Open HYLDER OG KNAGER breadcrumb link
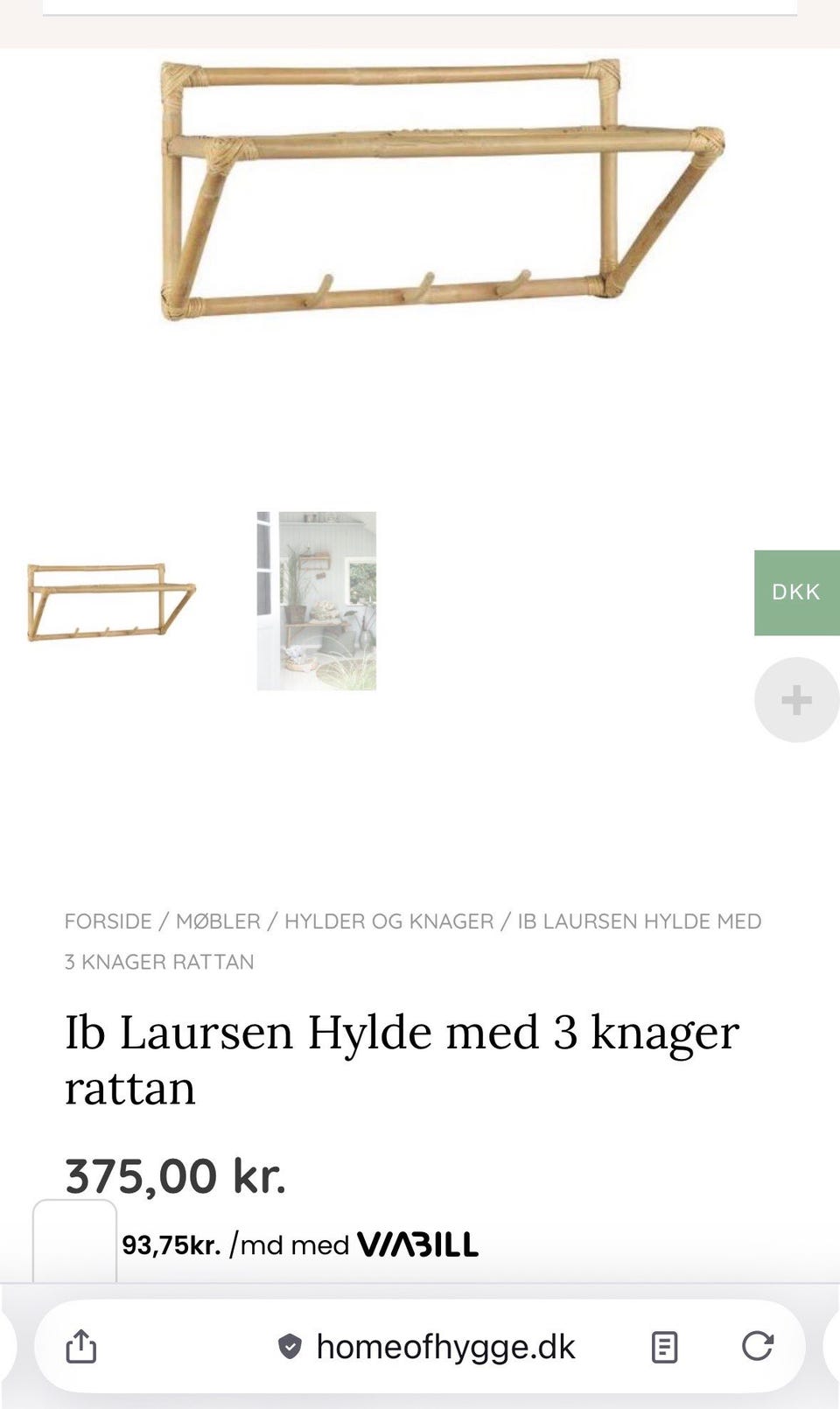Image resolution: width=840 pixels, height=1409 pixels. pyautogui.click(x=387, y=921)
